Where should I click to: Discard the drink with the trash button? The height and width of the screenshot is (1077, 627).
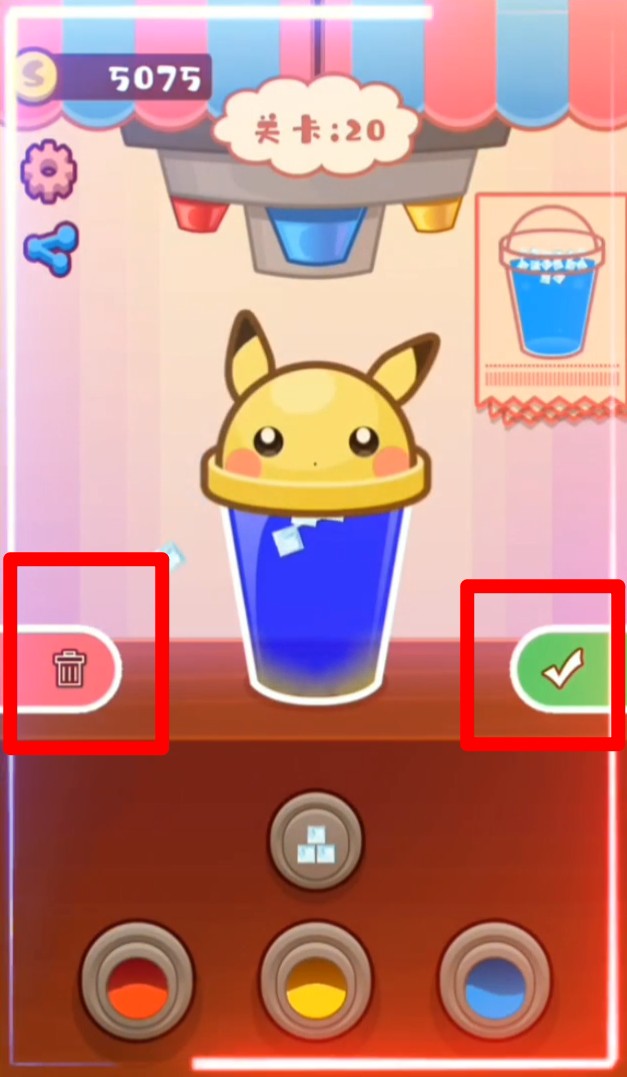[x=69, y=668]
